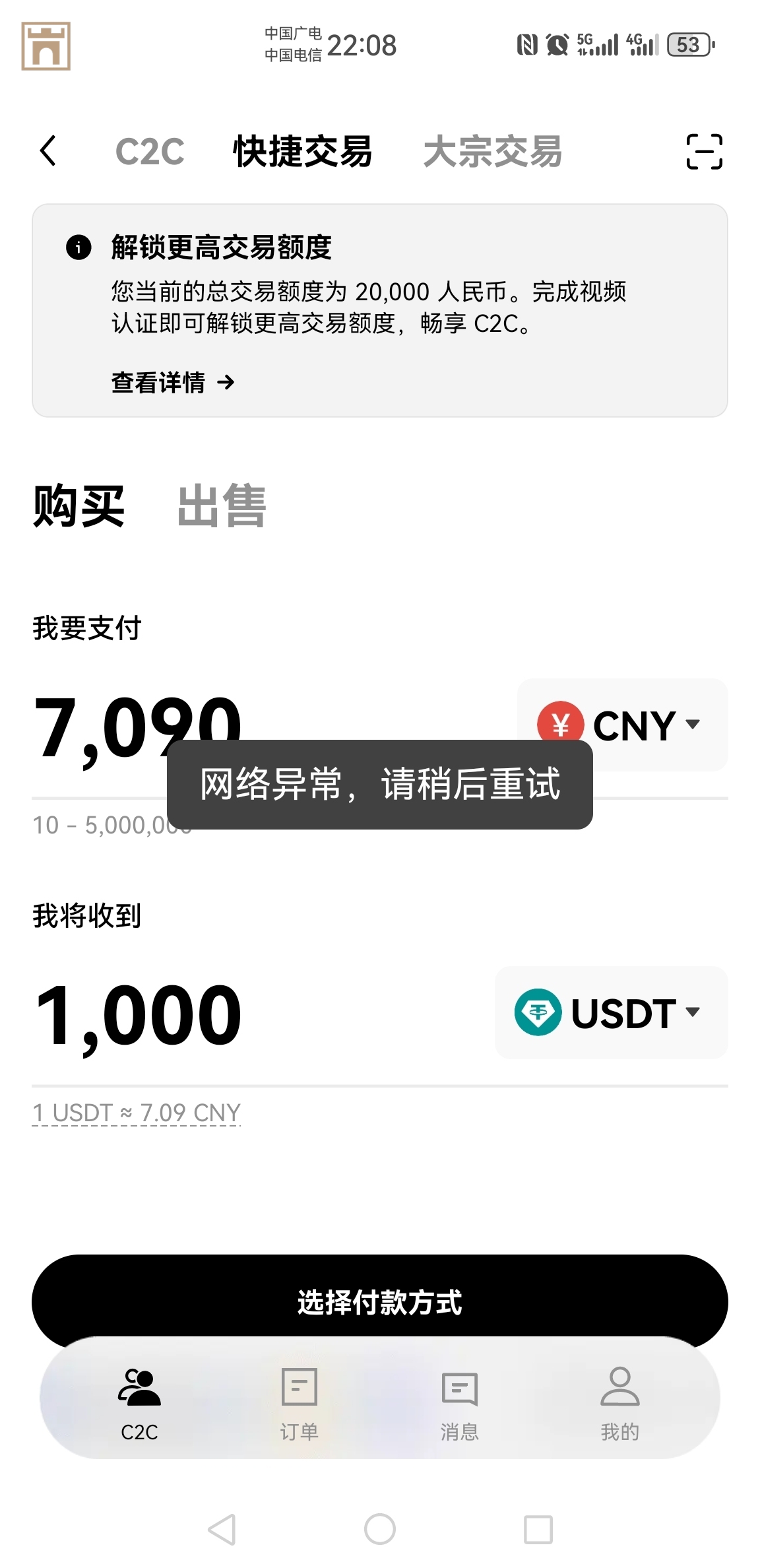
Task: Go back using the top-left arrow
Action: click(x=48, y=151)
